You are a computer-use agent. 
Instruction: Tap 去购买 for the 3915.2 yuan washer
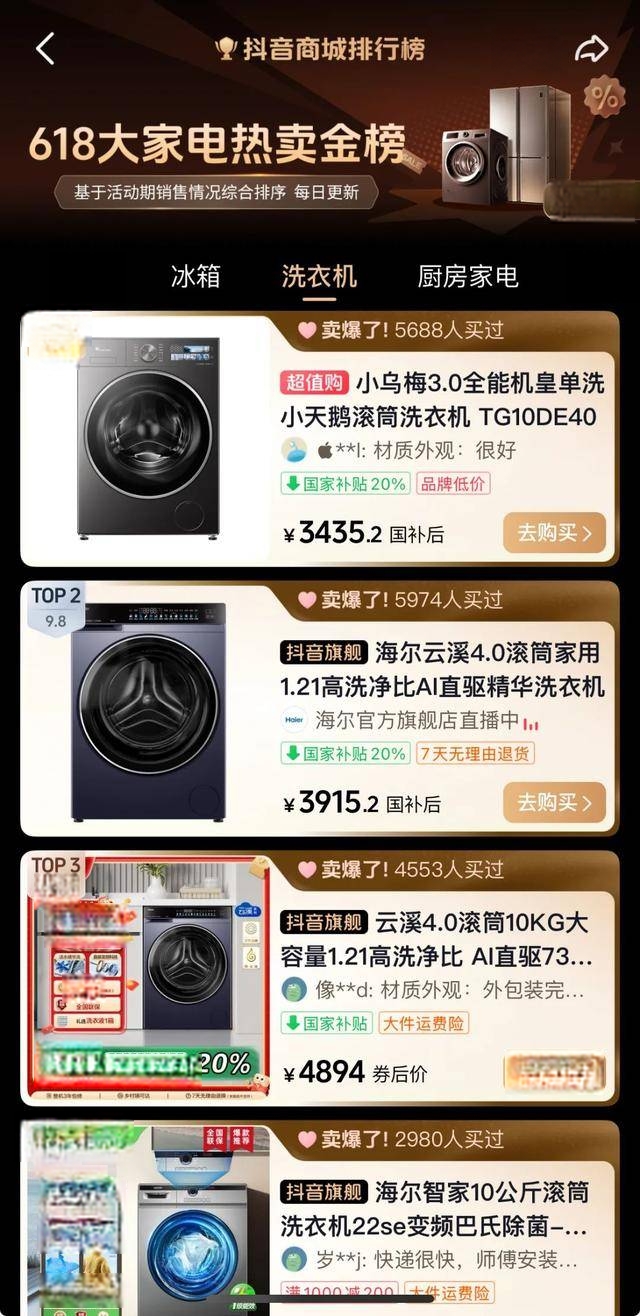pos(554,802)
